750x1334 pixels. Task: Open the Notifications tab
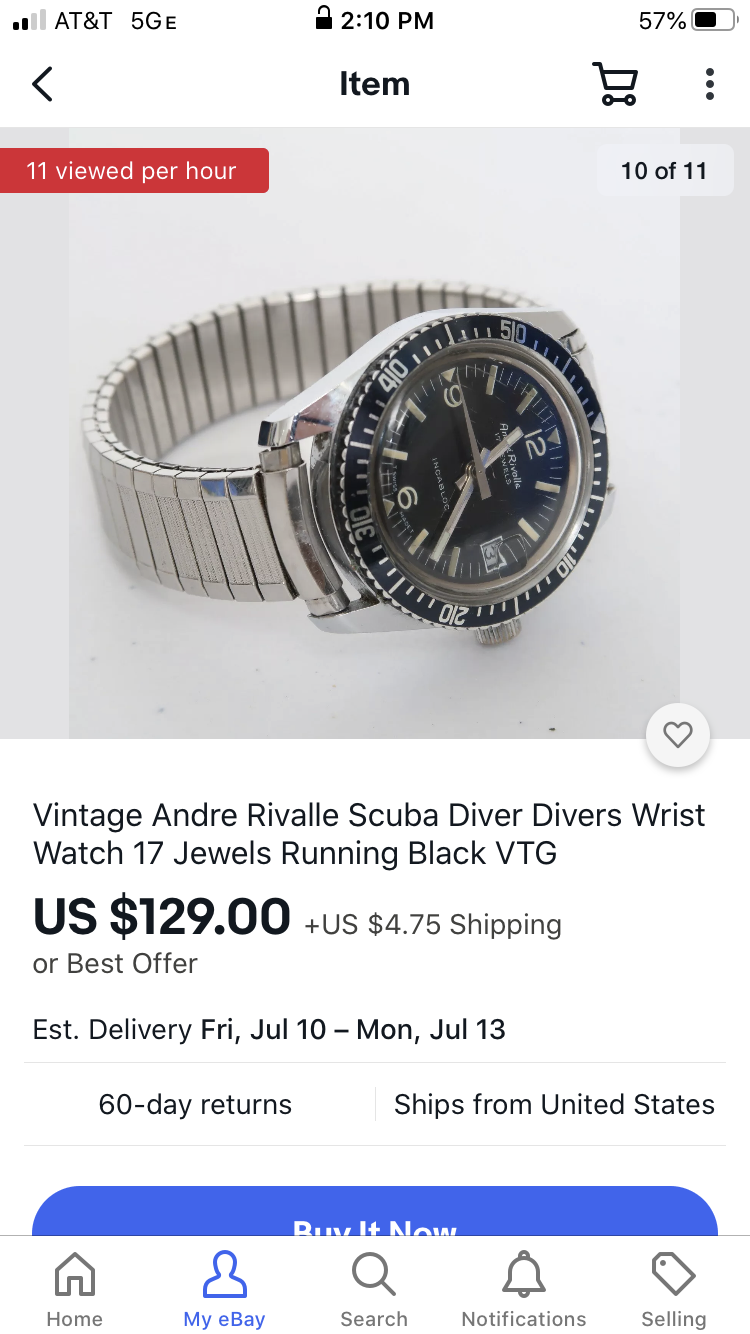[x=524, y=1290]
